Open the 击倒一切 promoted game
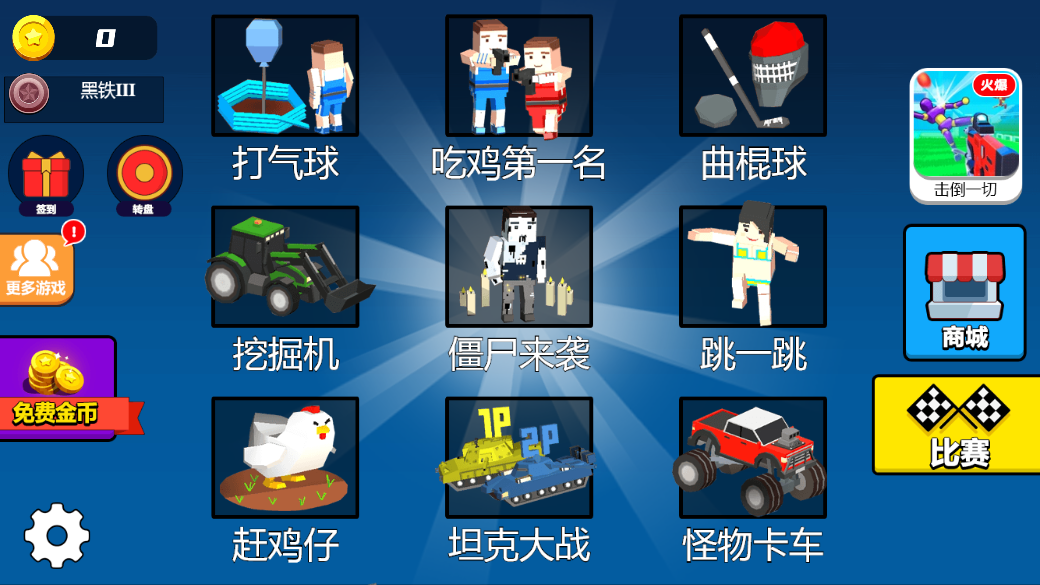Viewport: 1040px width, 585px height. coord(965,135)
